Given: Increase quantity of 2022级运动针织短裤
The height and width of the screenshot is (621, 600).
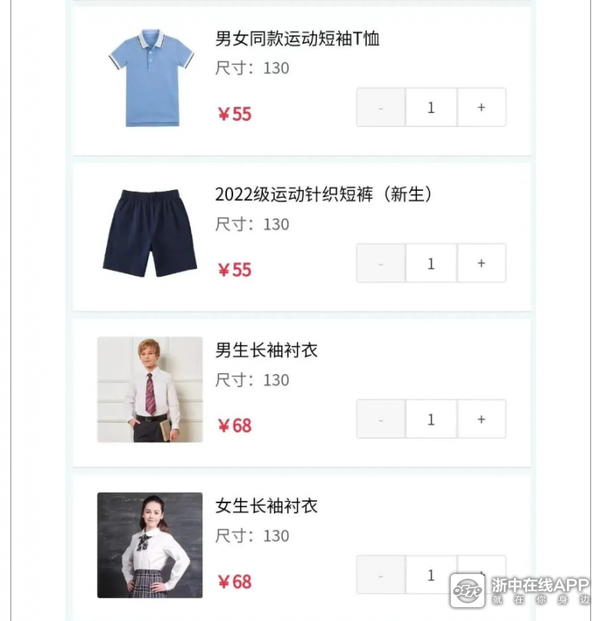Looking at the screenshot, I should tap(481, 263).
